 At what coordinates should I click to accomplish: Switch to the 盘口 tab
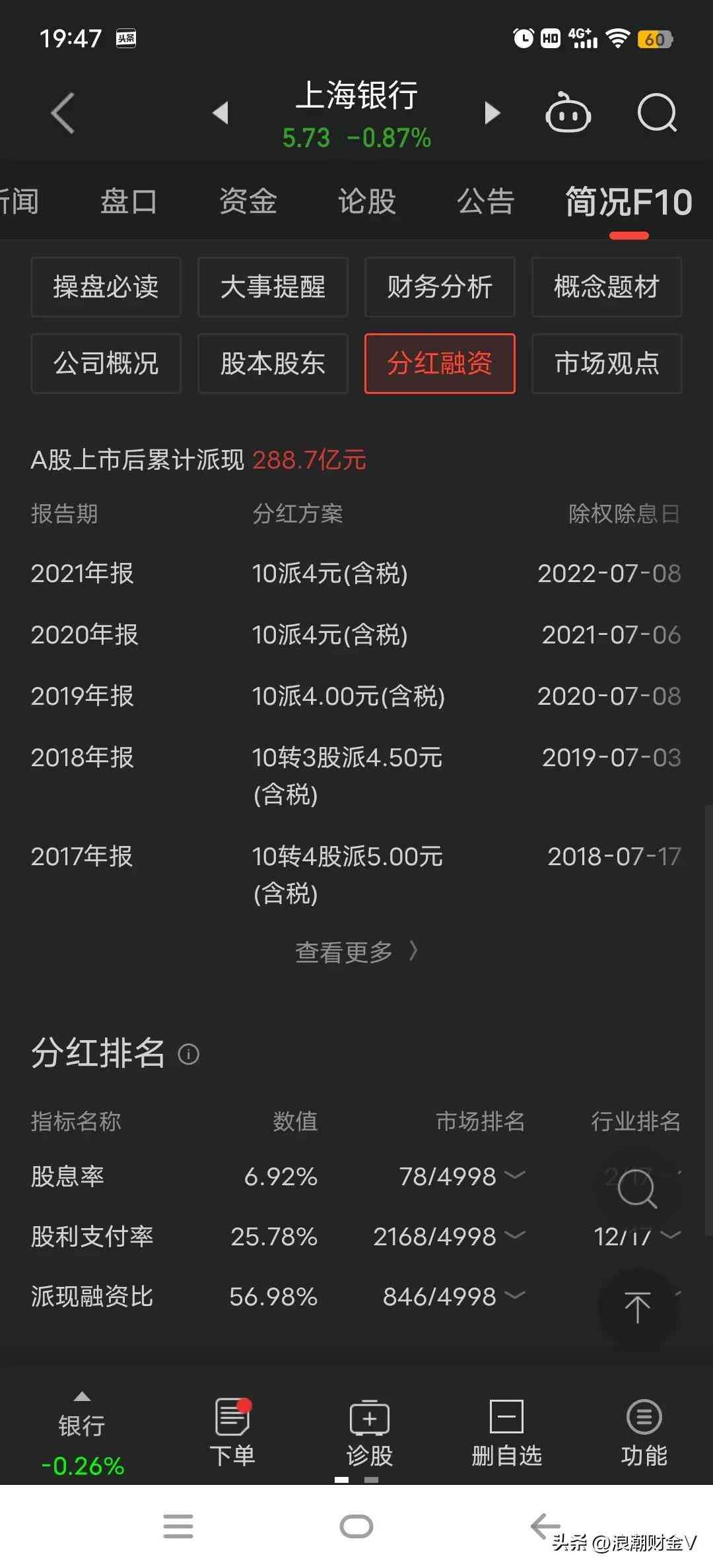[x=128, y=201]
